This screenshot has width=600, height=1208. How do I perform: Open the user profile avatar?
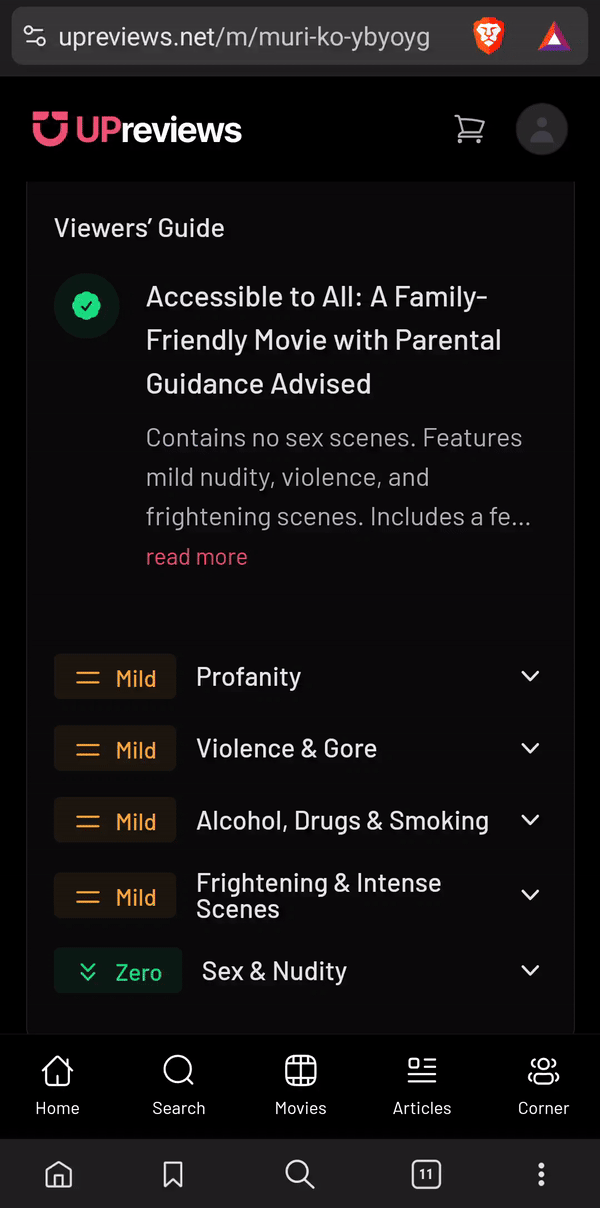coord(542,129)
